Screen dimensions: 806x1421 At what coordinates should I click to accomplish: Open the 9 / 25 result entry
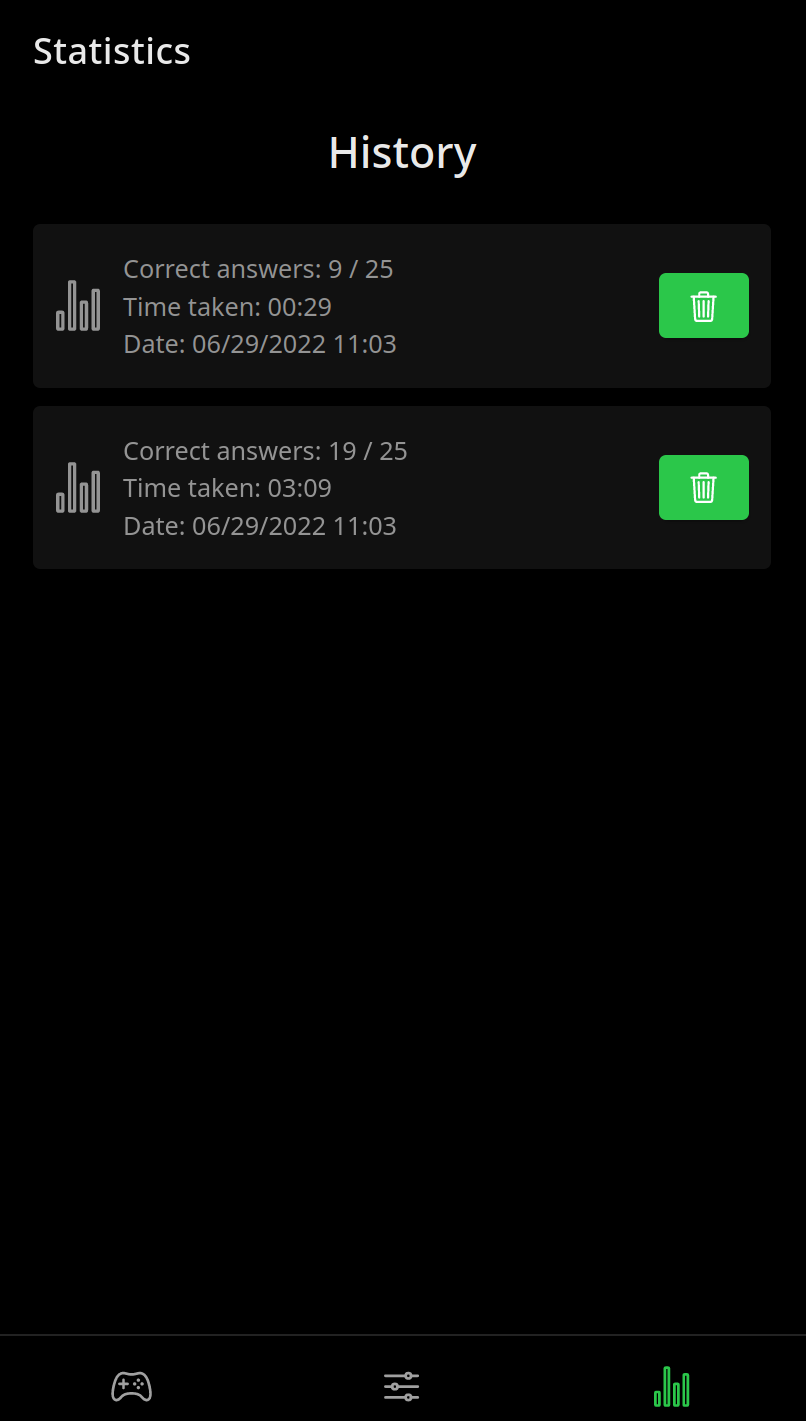(x=401, y=306)
